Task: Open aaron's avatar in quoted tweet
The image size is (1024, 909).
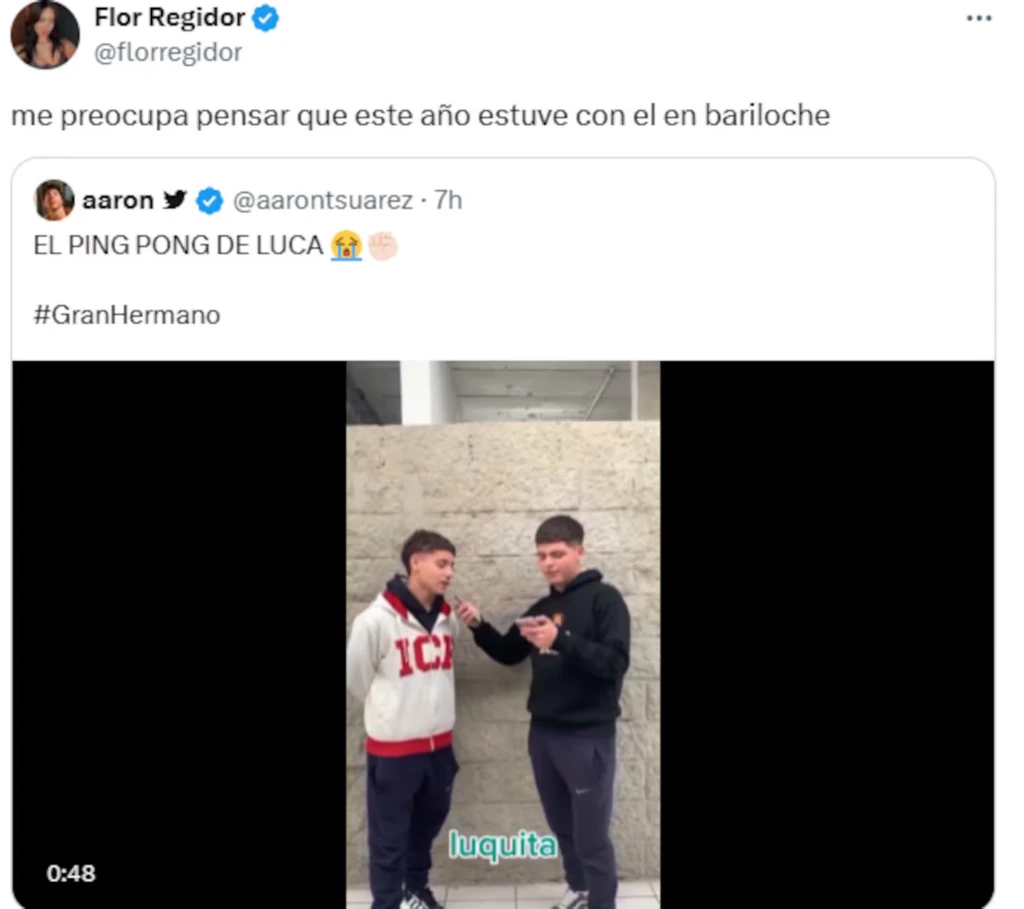Action: point(54,200)
